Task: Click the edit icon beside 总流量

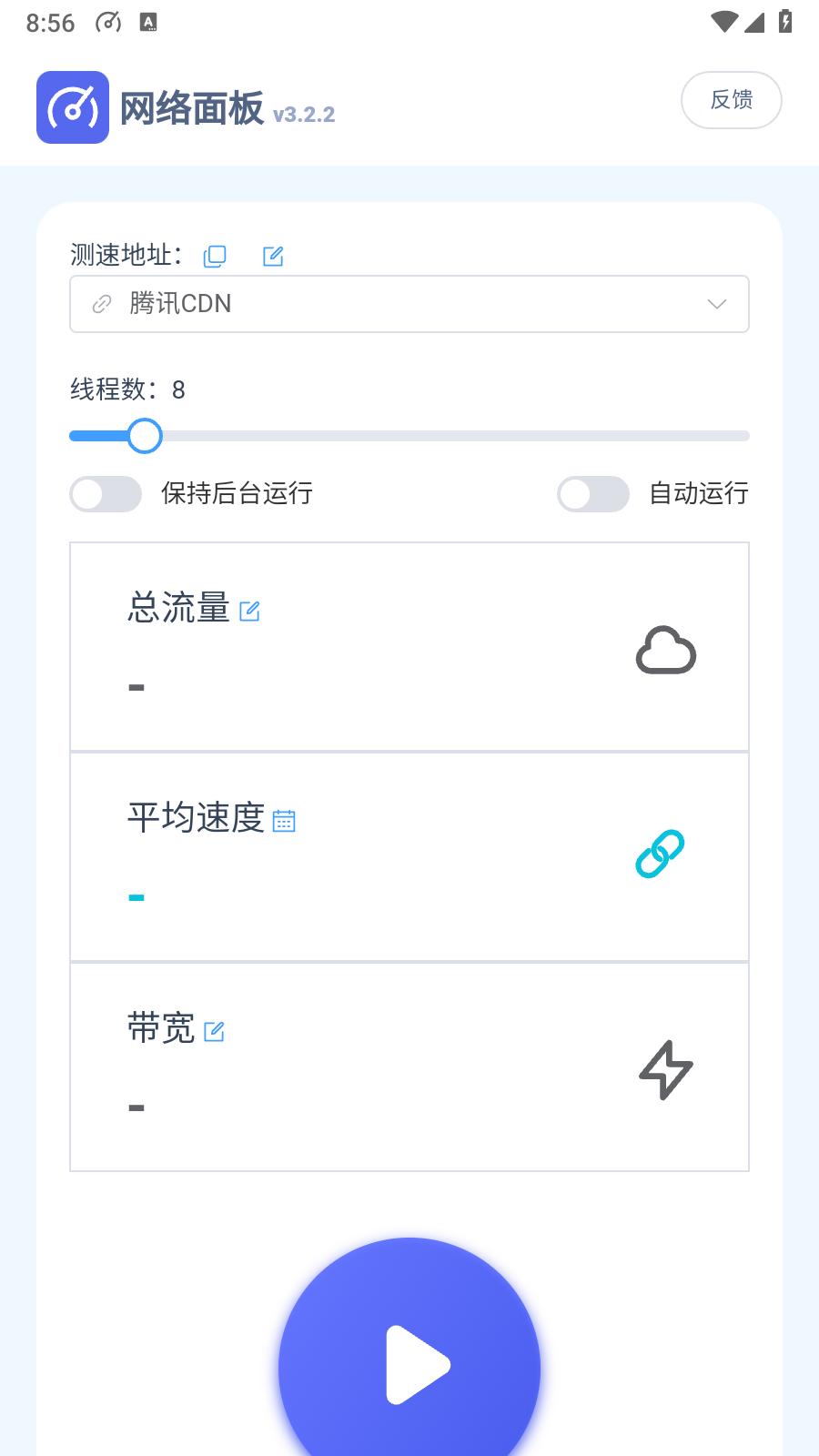Action: [249, 611]
